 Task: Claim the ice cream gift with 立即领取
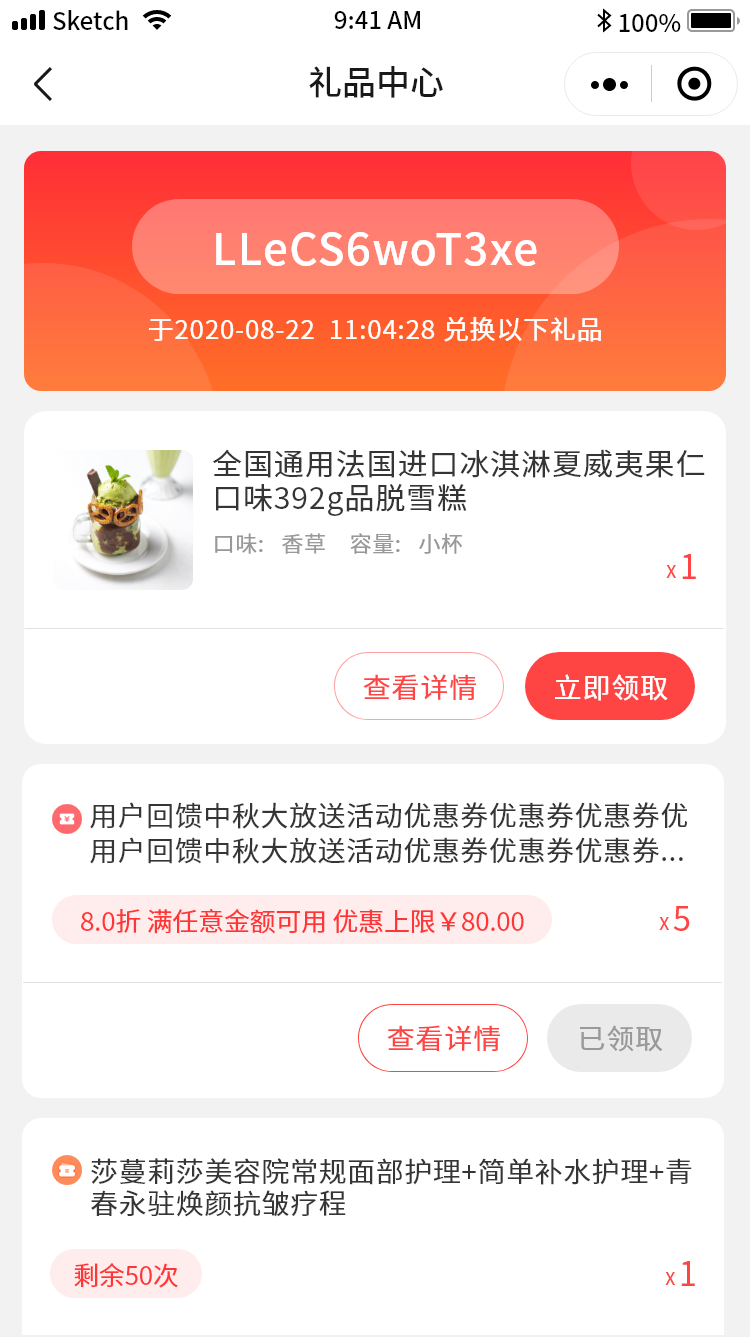(610, 687)
